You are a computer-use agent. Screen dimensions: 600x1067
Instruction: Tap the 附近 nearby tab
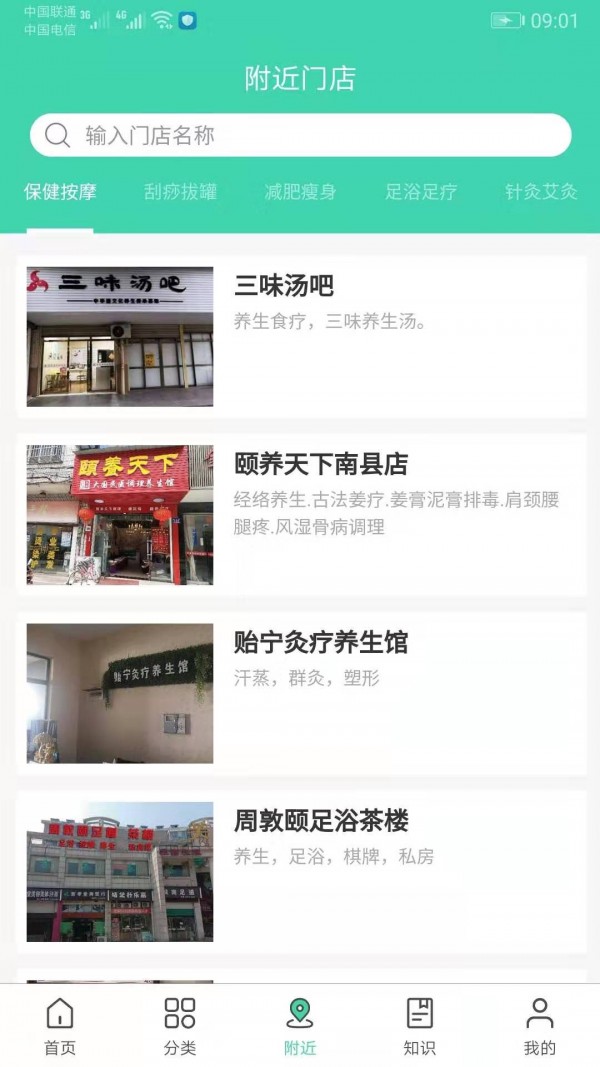(x=300, y=1027)
